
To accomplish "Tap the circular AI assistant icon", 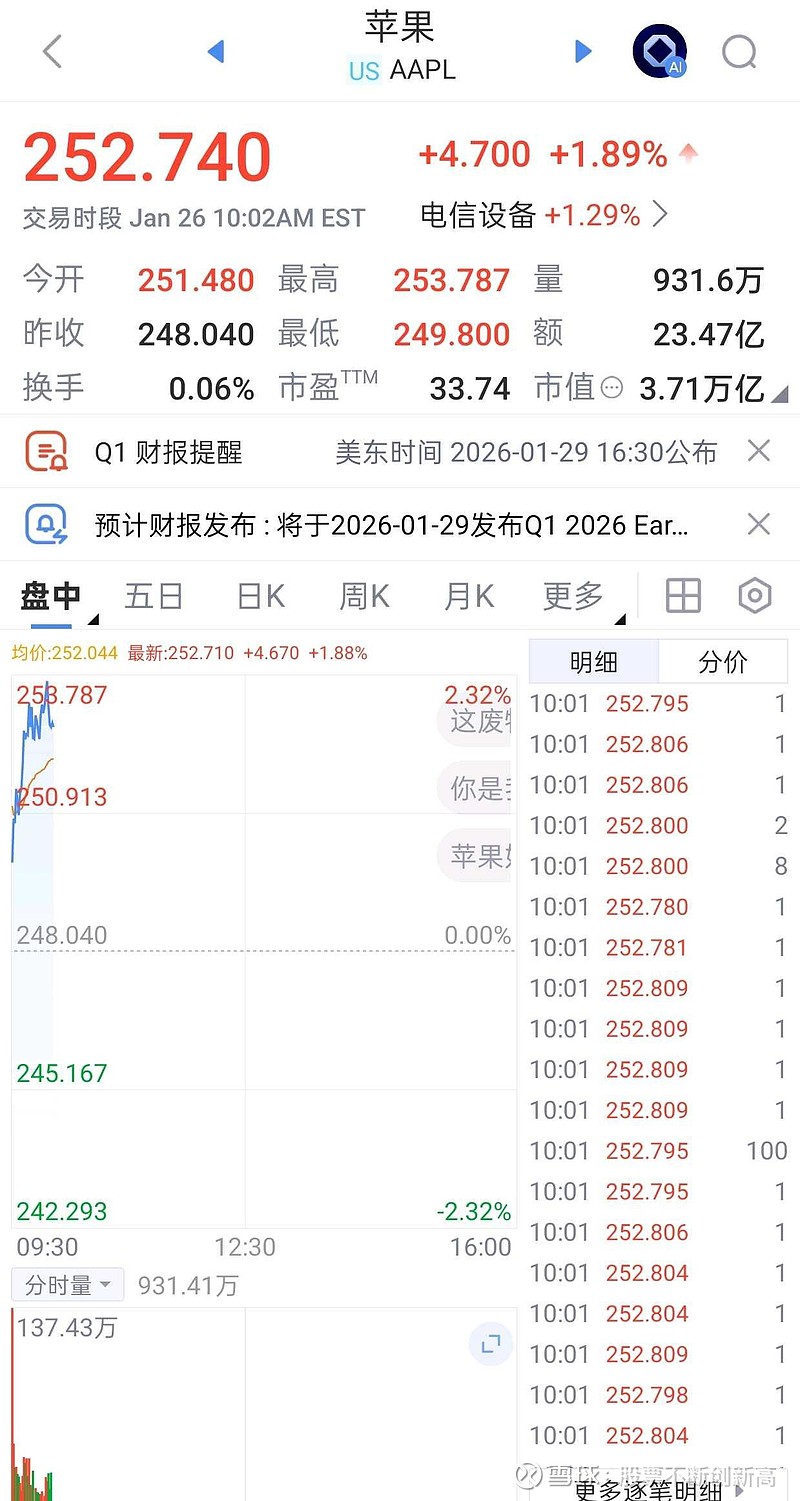I will [659, 50].
